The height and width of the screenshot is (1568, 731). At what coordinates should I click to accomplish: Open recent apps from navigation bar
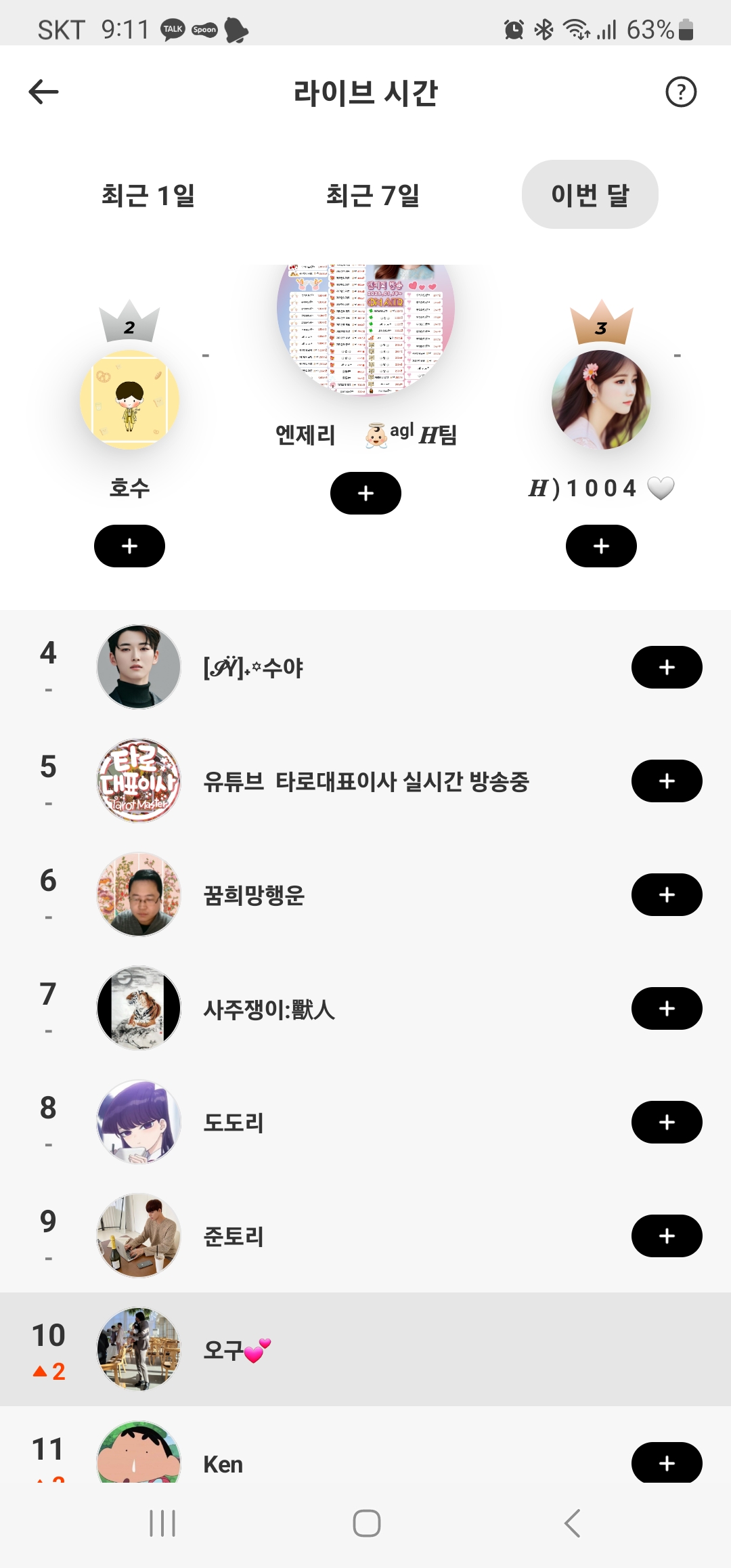coord(162,1523)
